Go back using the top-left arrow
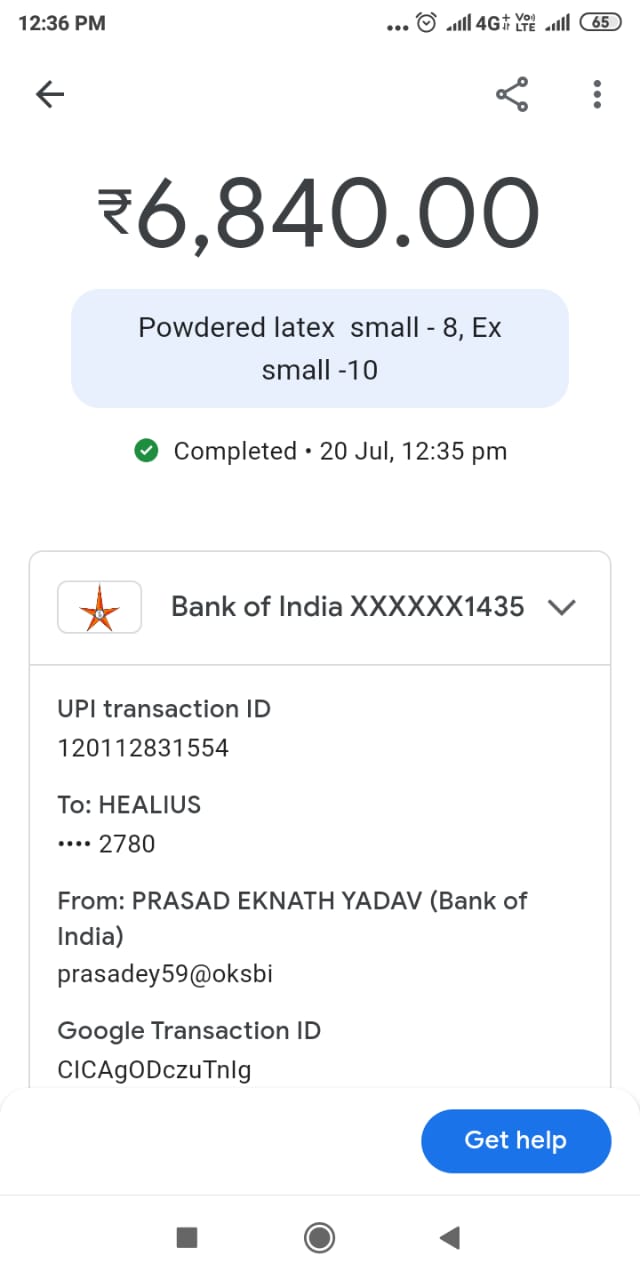Screen dimensions: 640x1280 tap(49, 94)
